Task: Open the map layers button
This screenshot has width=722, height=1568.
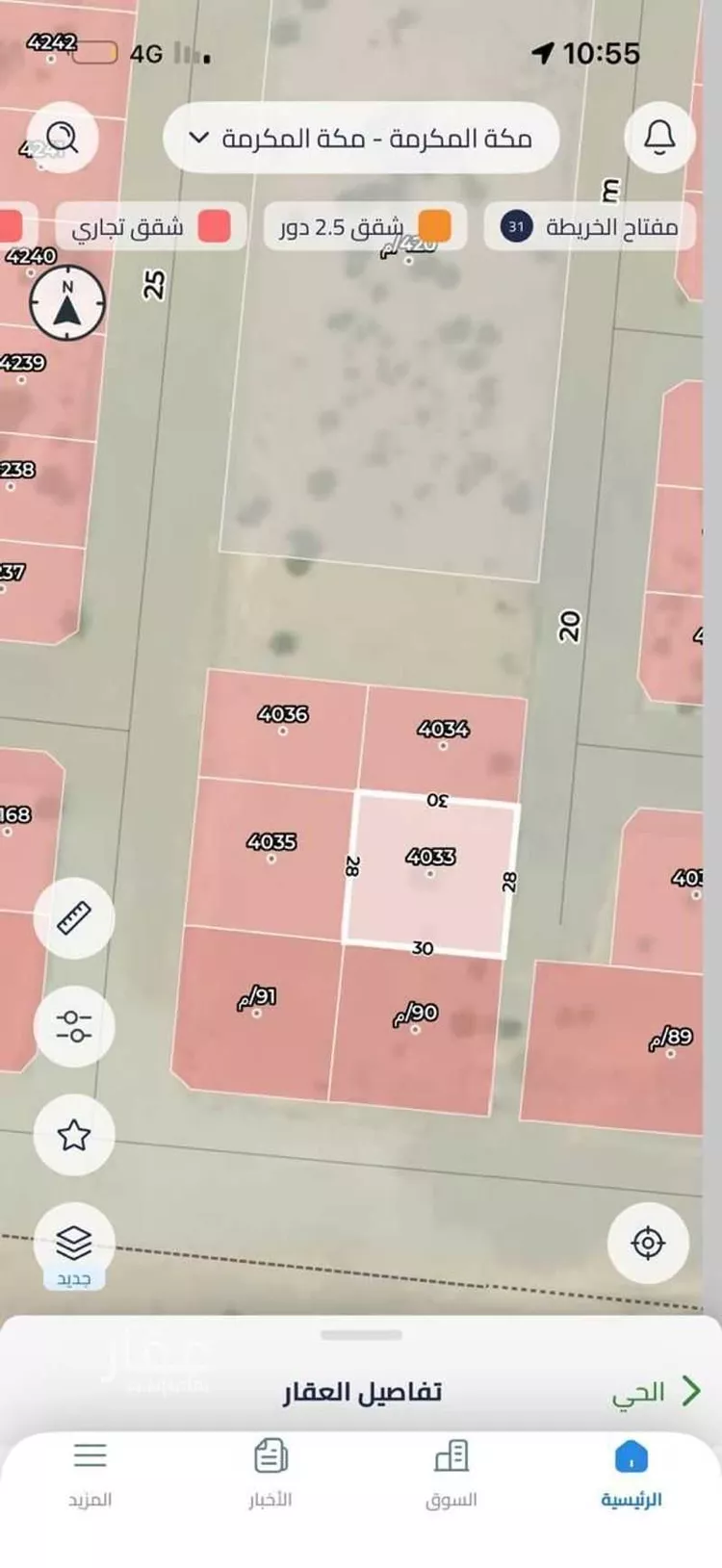Action: click(74, 1244)
